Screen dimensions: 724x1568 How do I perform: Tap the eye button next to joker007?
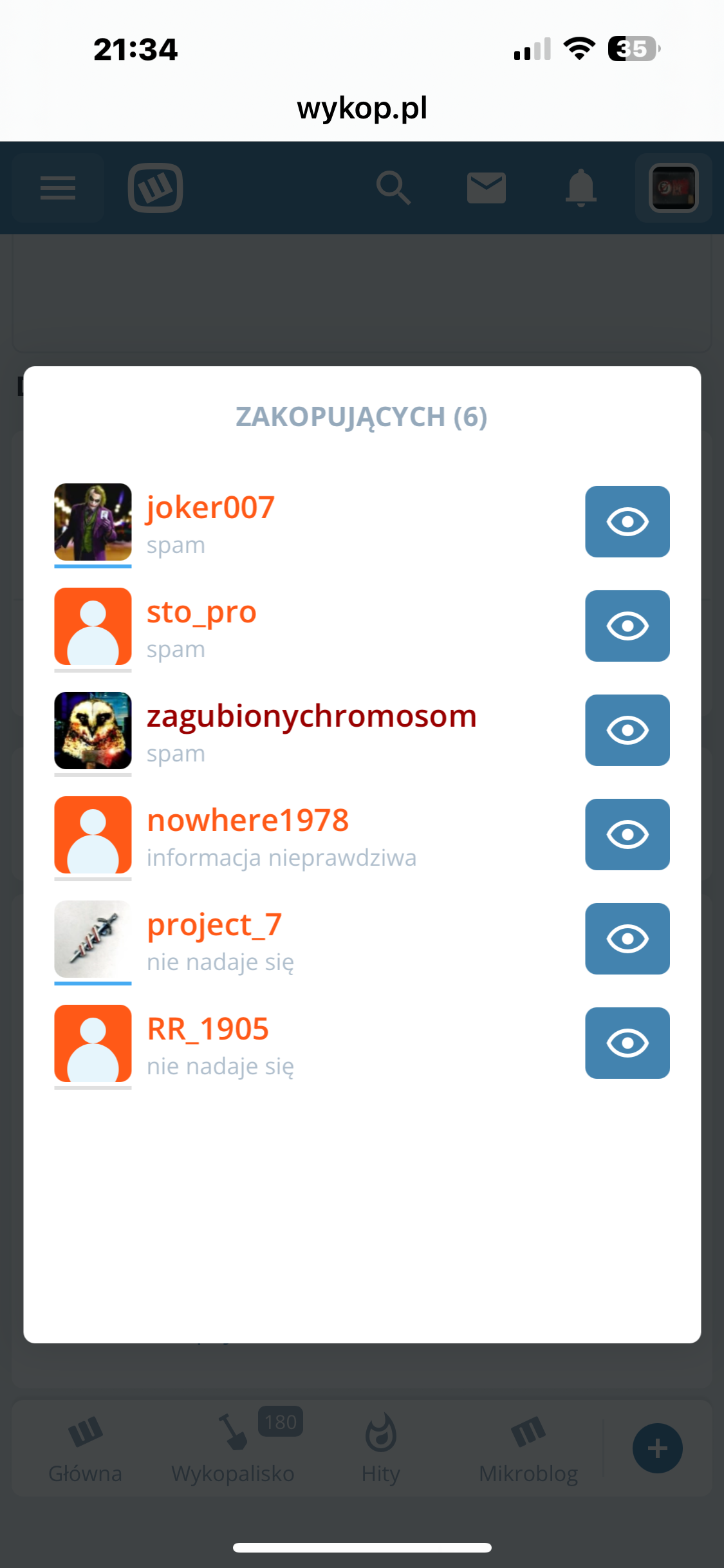click(x=627, y=521)
